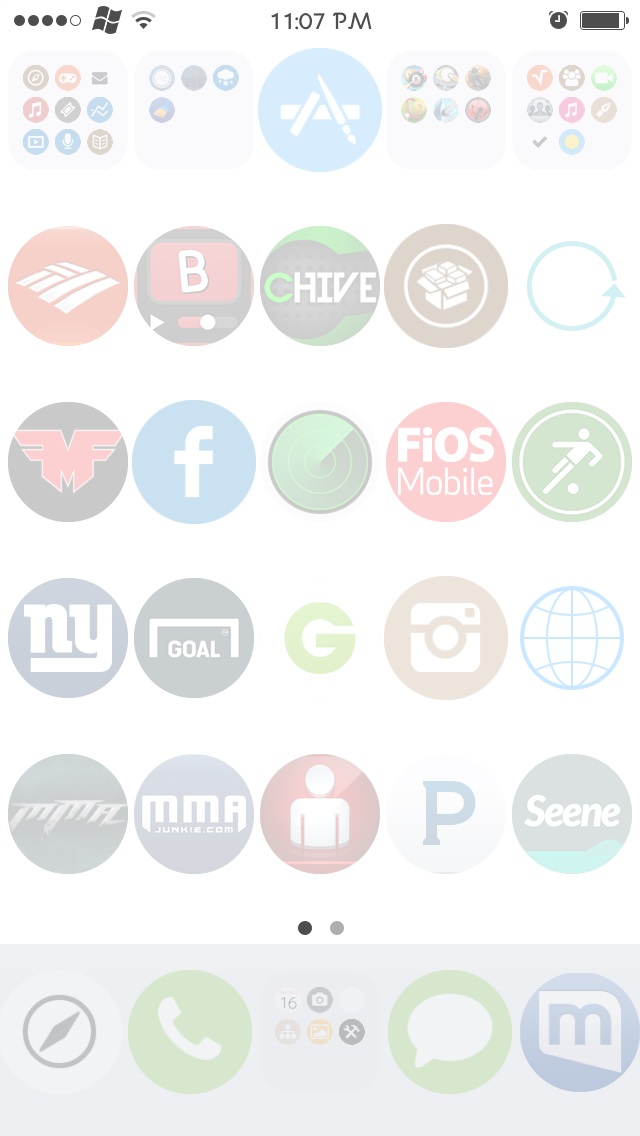Open Safari from the dock
The image size is (640, 1136).
(60, 1032)
